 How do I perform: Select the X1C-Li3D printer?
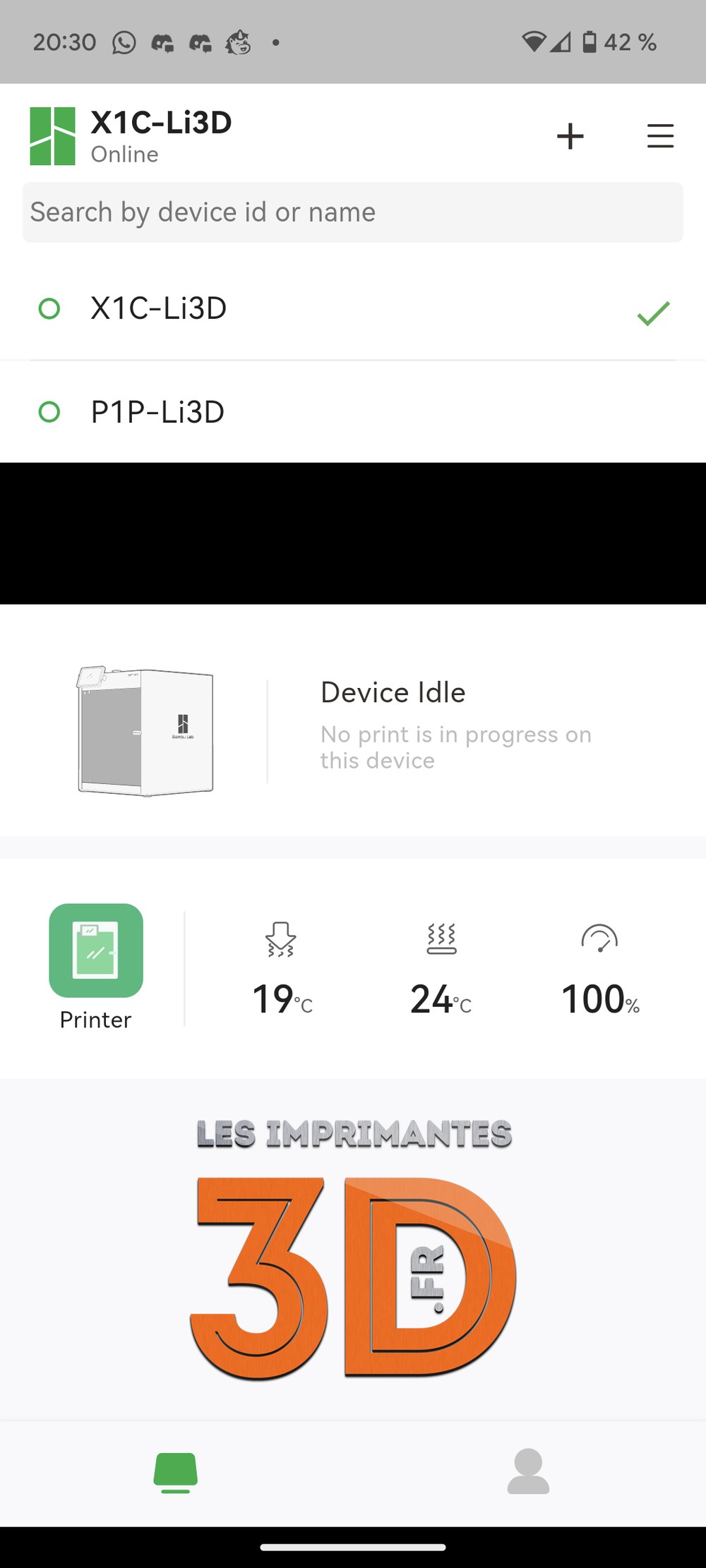coord(160,308)
